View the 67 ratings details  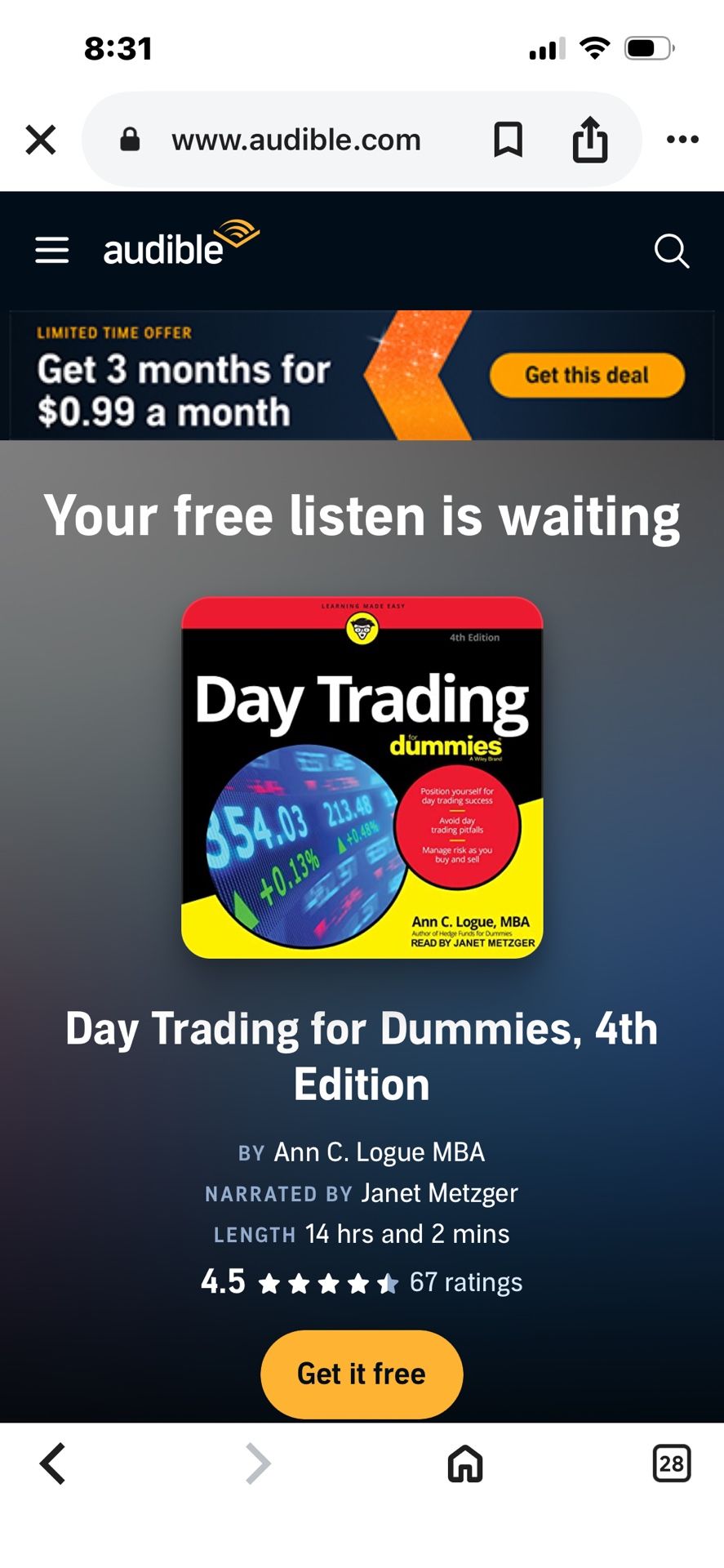466,1282
